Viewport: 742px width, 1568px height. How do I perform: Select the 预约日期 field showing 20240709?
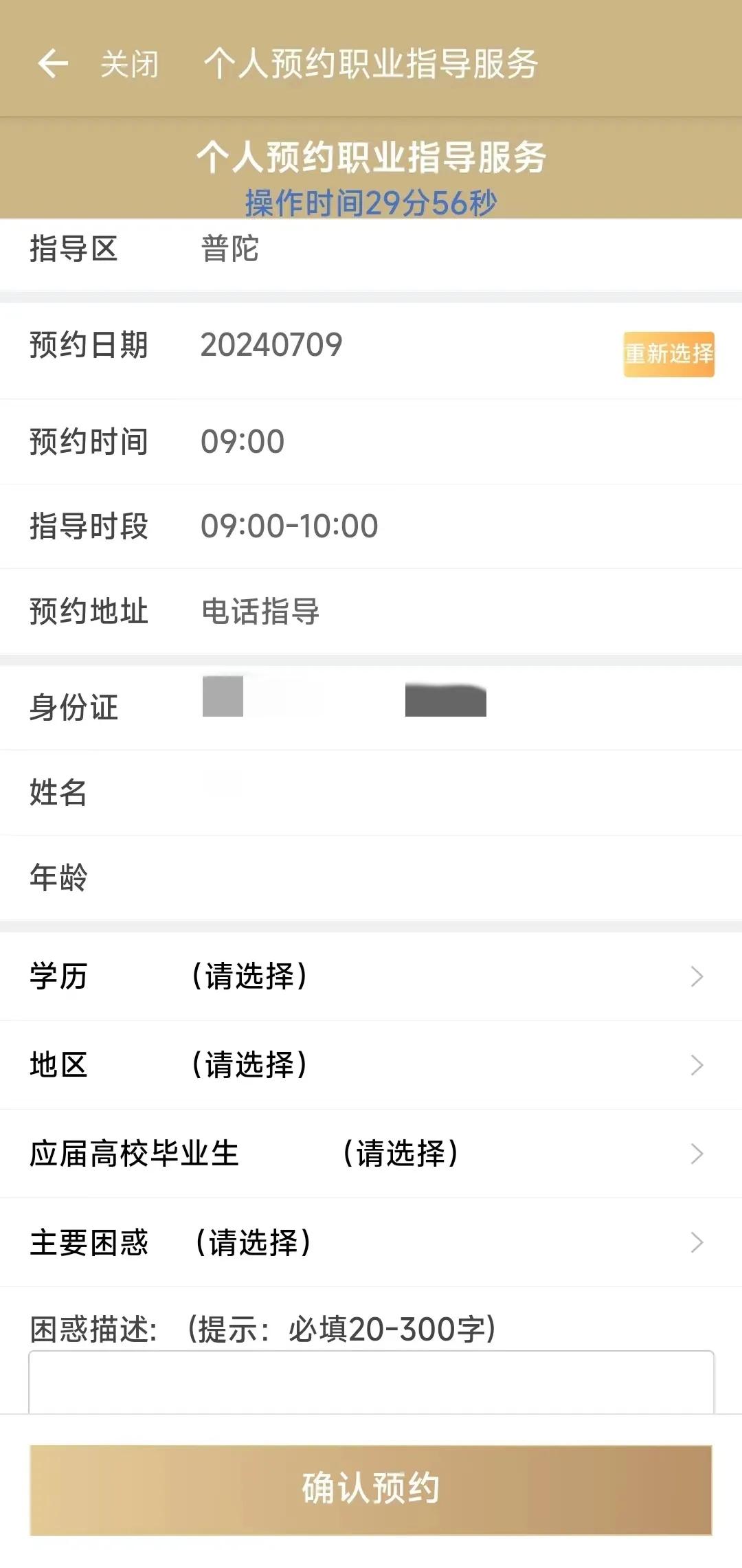point(271,346)
